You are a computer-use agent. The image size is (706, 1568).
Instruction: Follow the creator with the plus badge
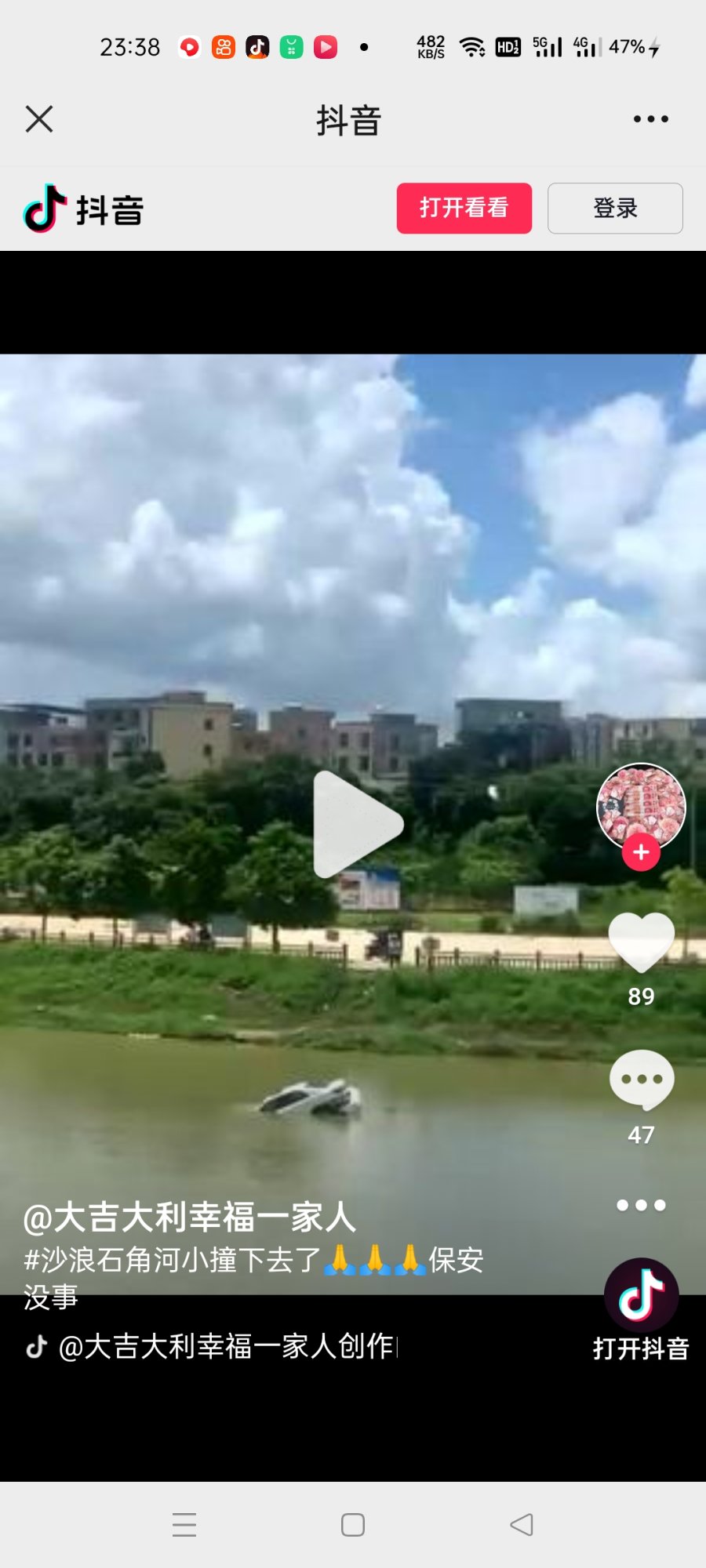click(641, 853)
